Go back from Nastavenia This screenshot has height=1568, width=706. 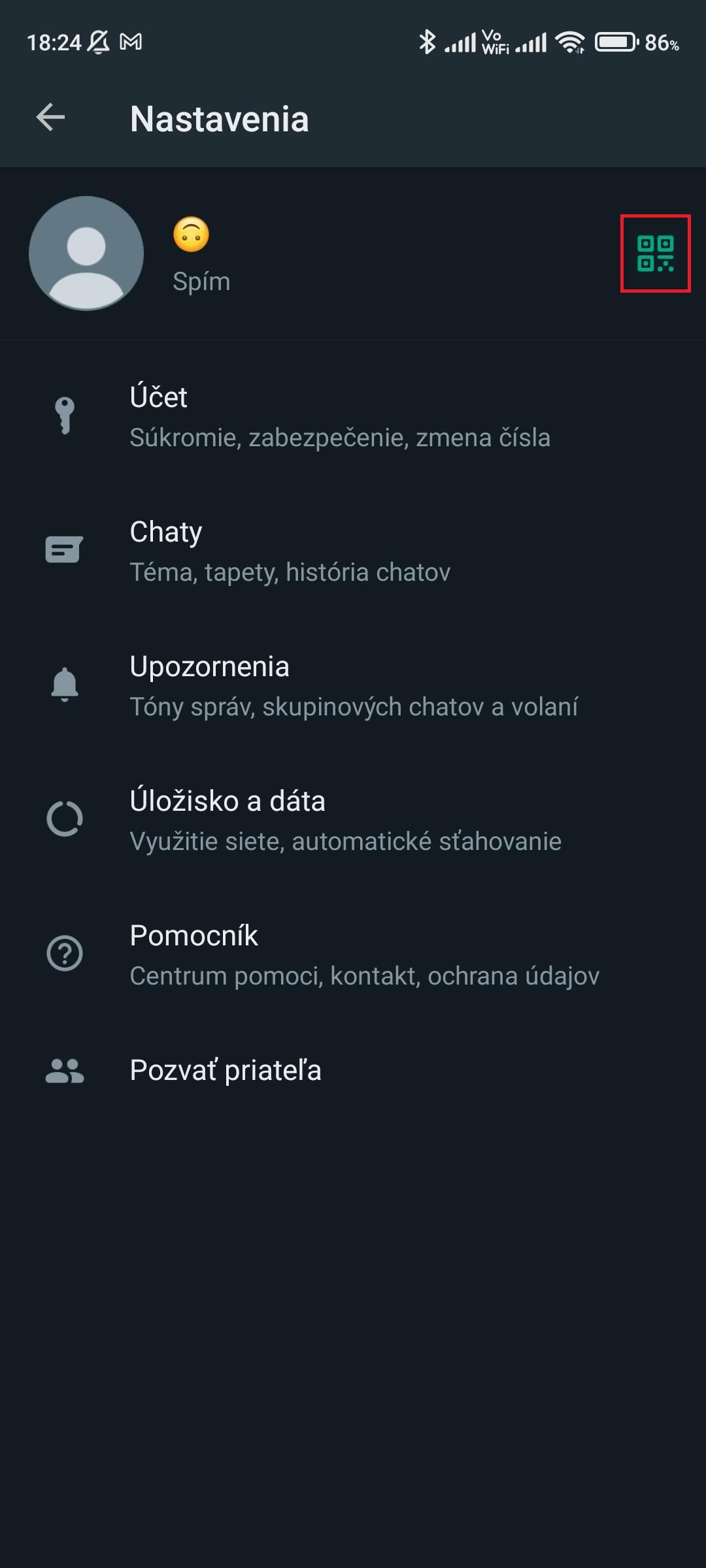click(x=50, y=118)
